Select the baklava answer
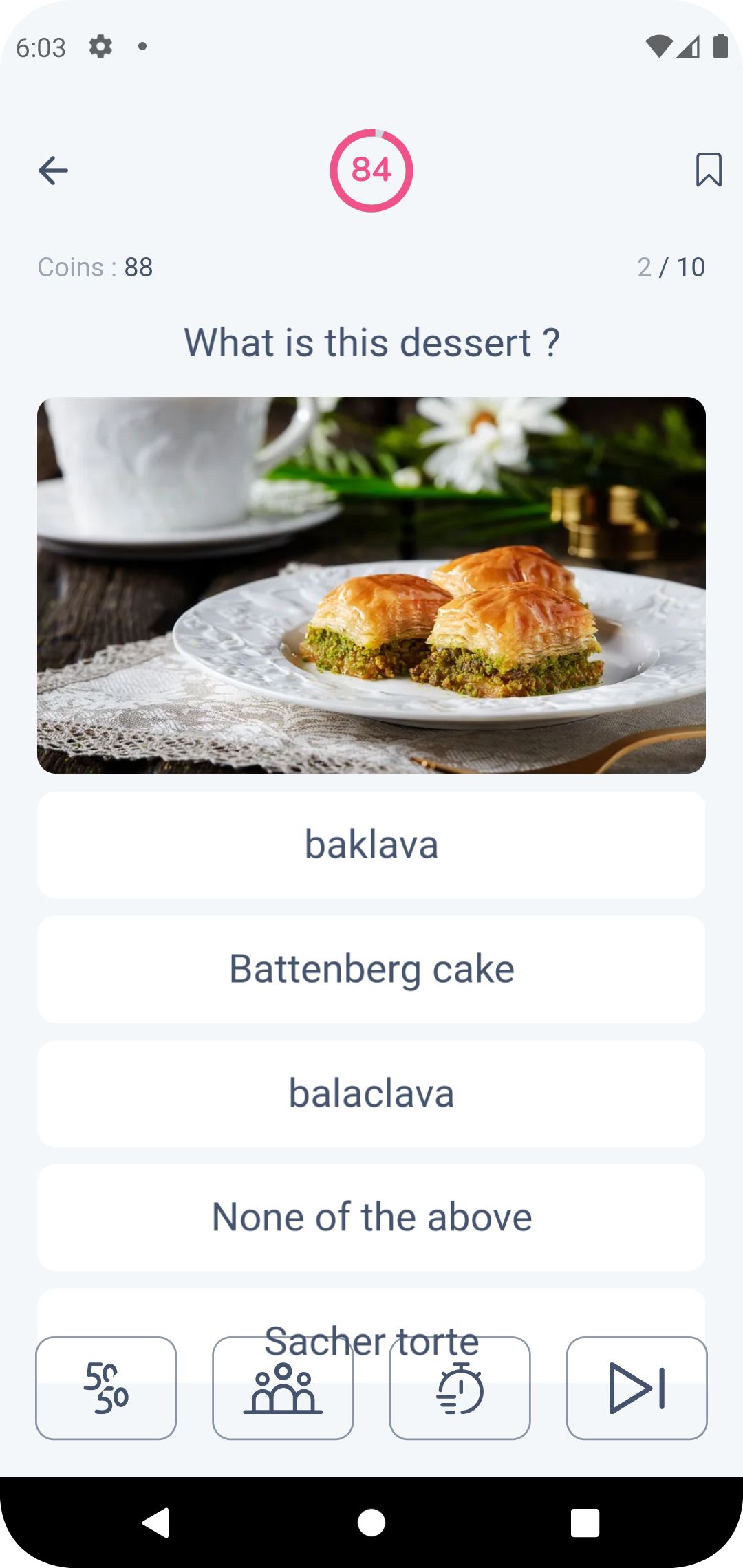The image size is (743, 1568). pos(371,845)
